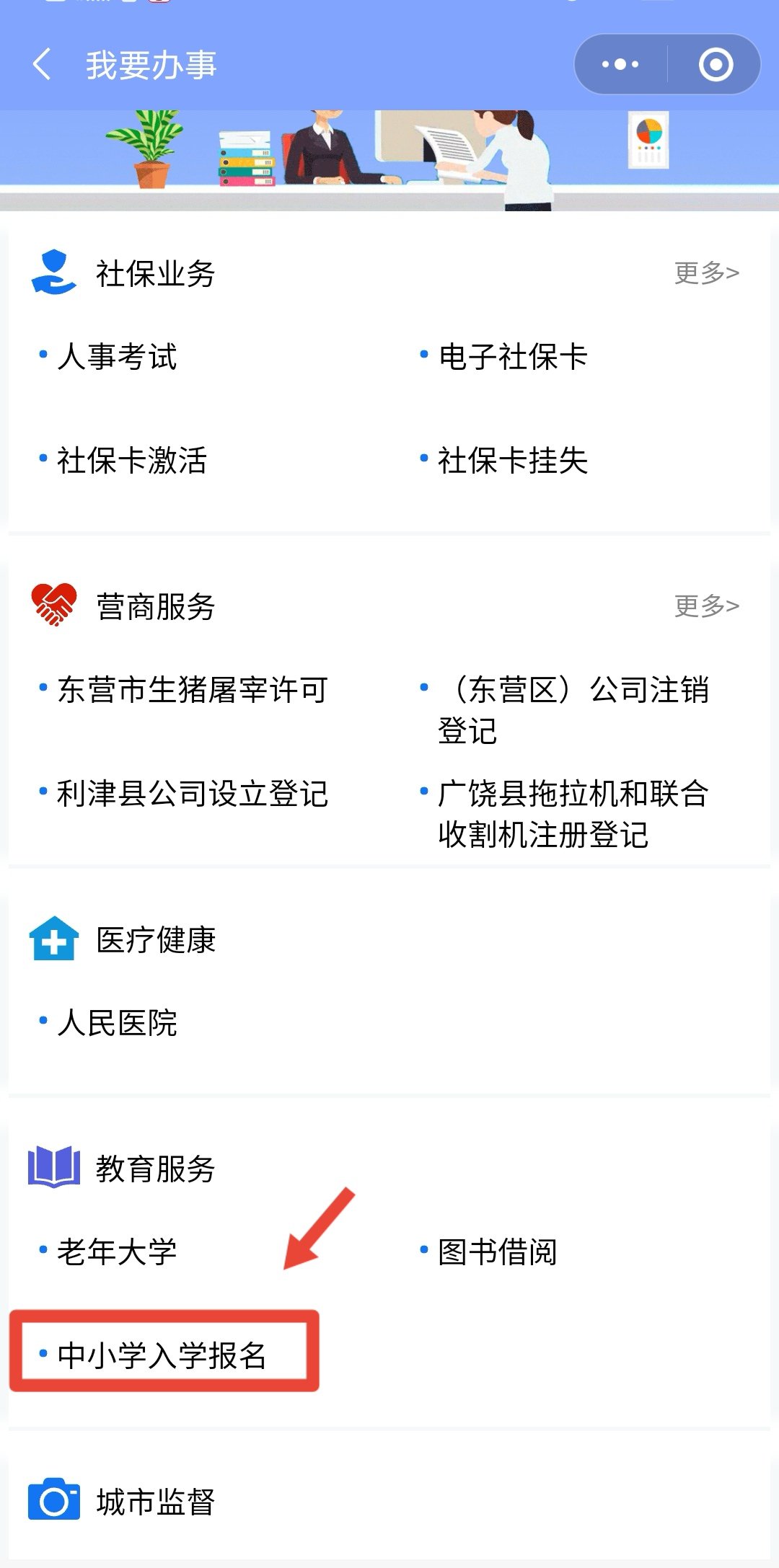This screenshot has width=779, height=1568.
Task: Open 图书借阅 service
Action: click(498, 1252)
